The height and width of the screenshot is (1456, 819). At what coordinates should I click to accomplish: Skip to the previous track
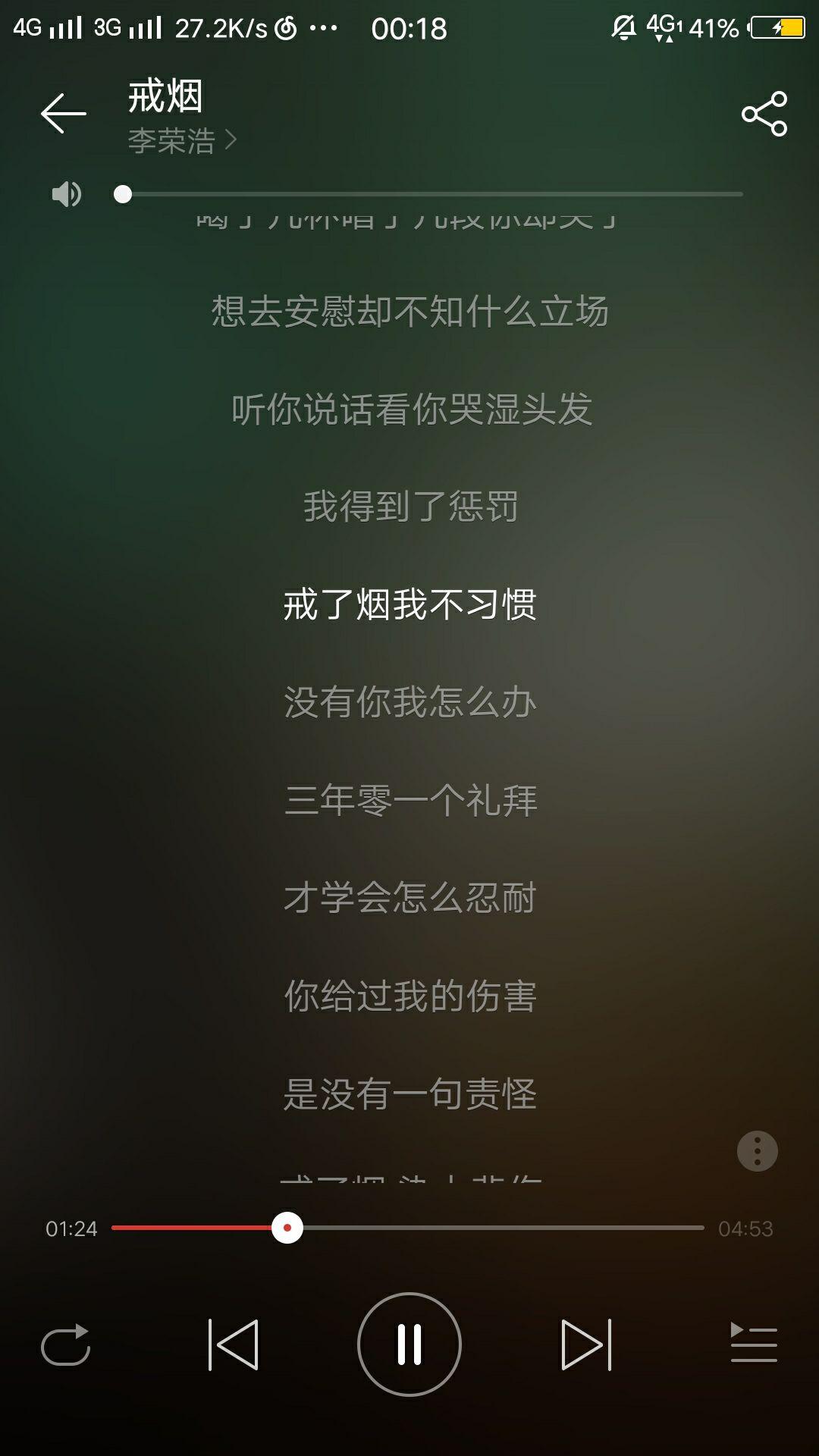[x=234, y=1345]
